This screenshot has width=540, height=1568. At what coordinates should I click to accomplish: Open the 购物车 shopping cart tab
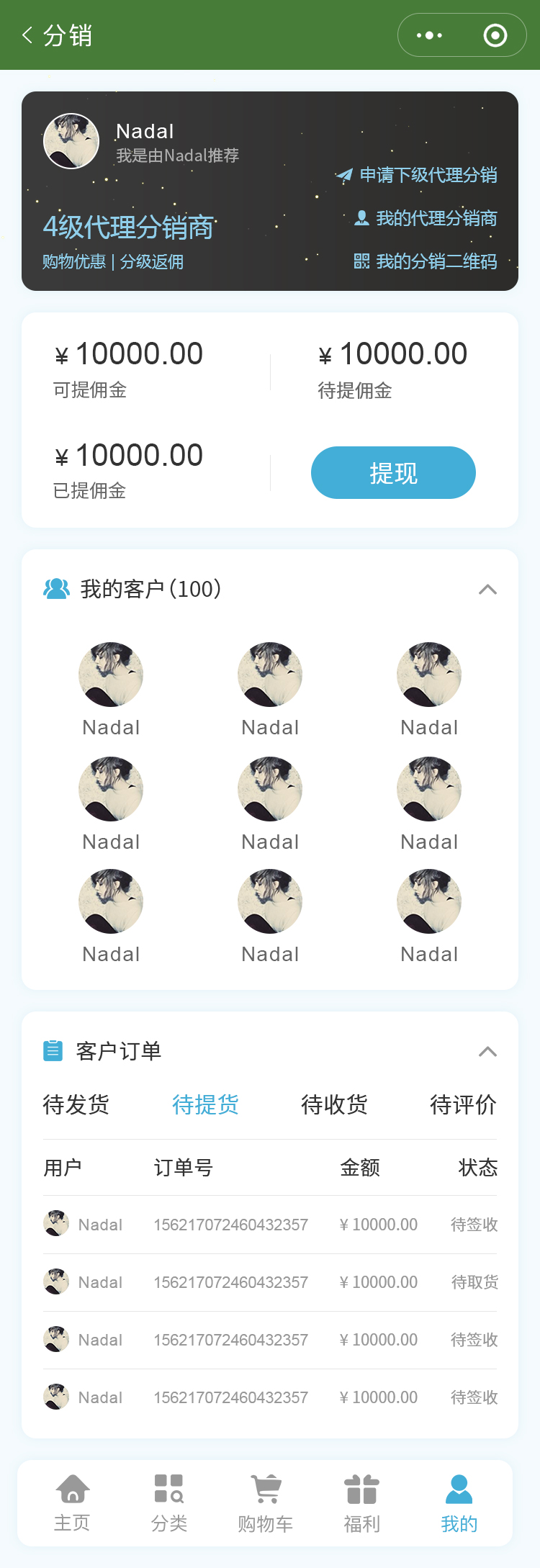(x=266, y=1502)
